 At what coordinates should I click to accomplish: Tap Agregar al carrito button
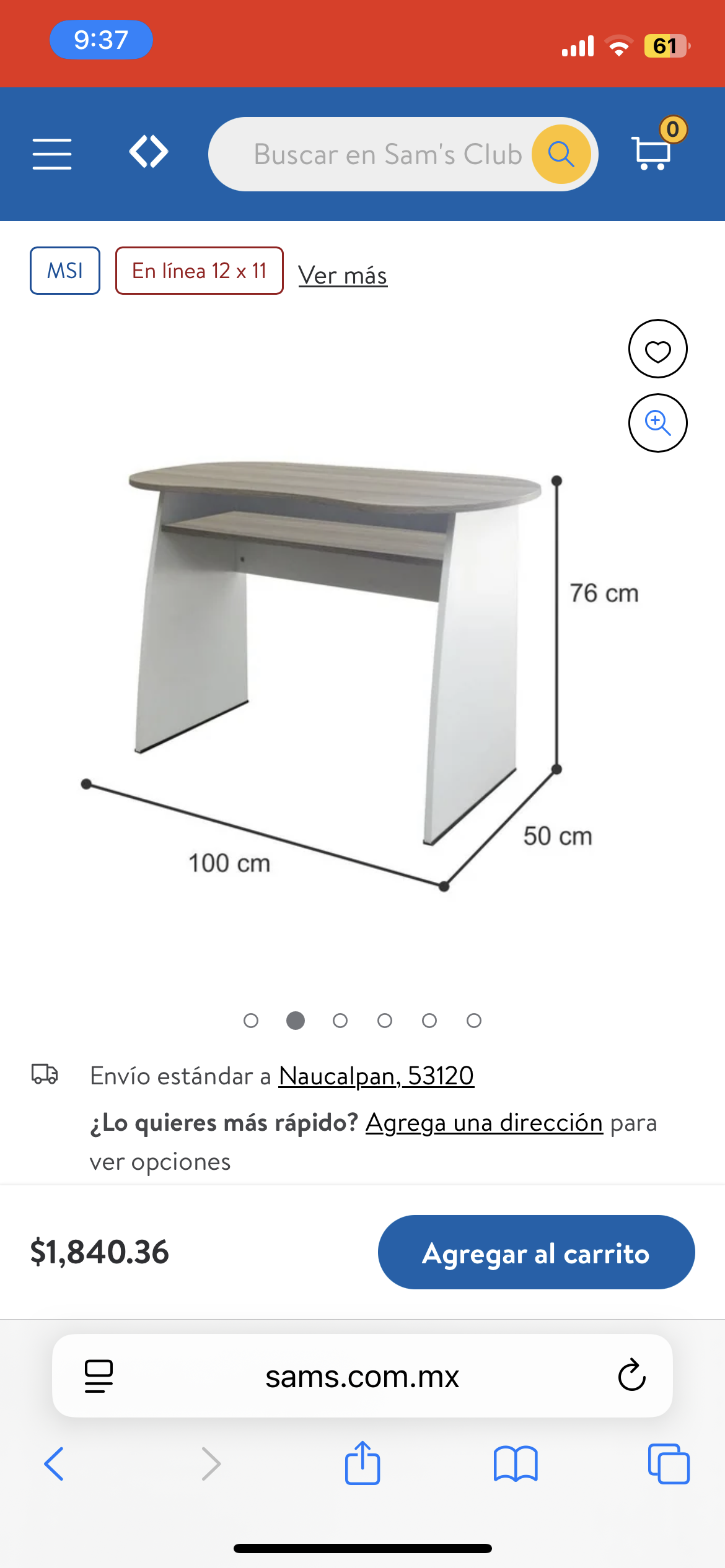pos(536,1252)
